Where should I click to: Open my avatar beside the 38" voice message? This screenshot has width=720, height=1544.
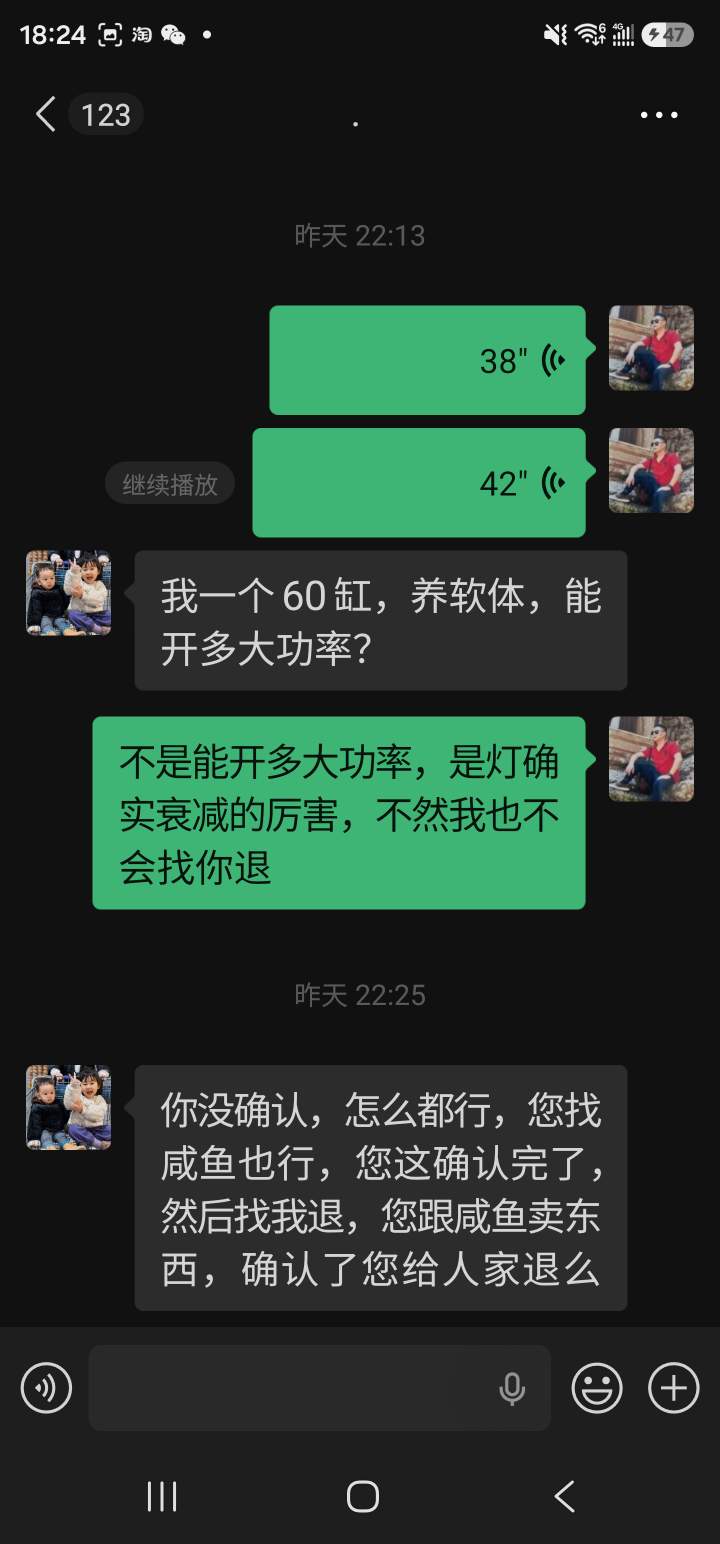(x=651, y=348)
